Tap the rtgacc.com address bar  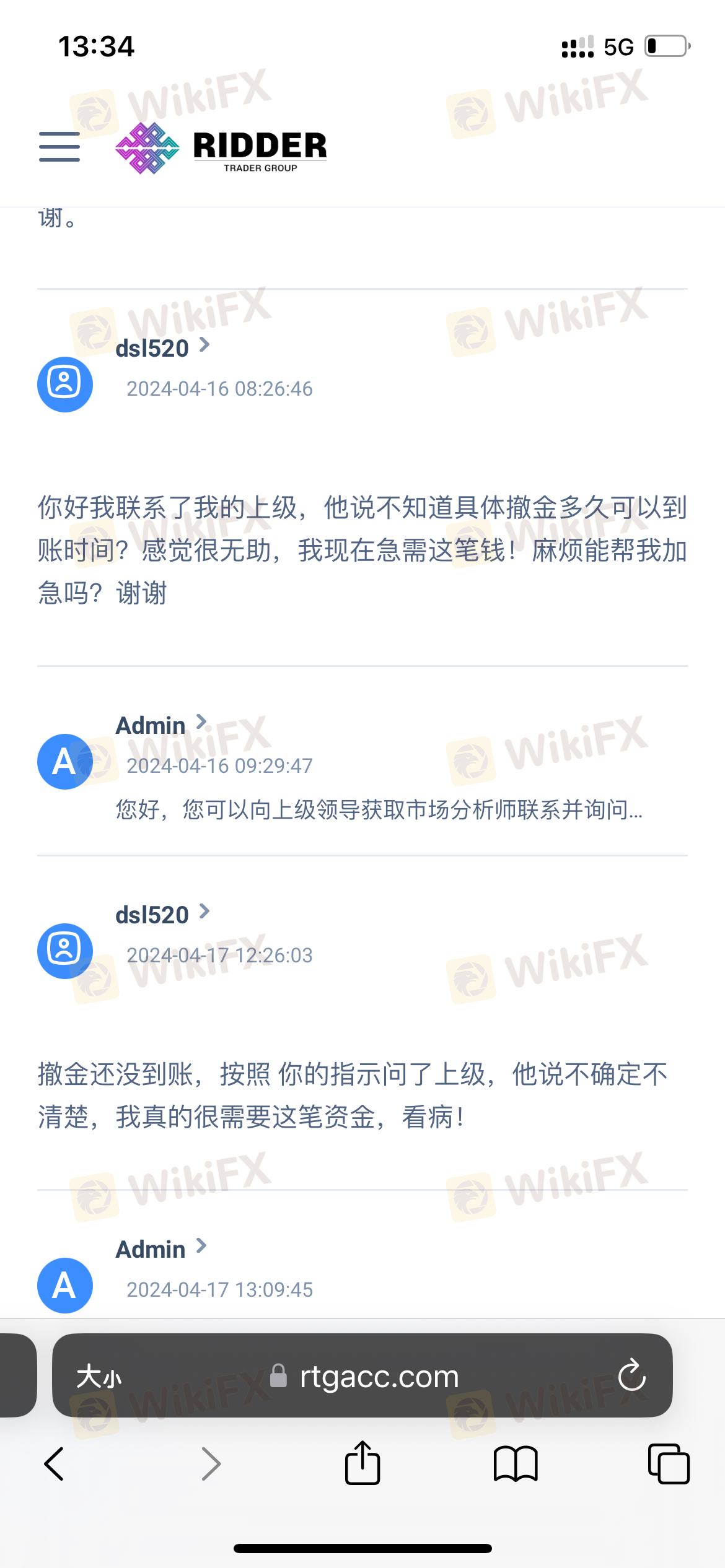click(378, 1377)
